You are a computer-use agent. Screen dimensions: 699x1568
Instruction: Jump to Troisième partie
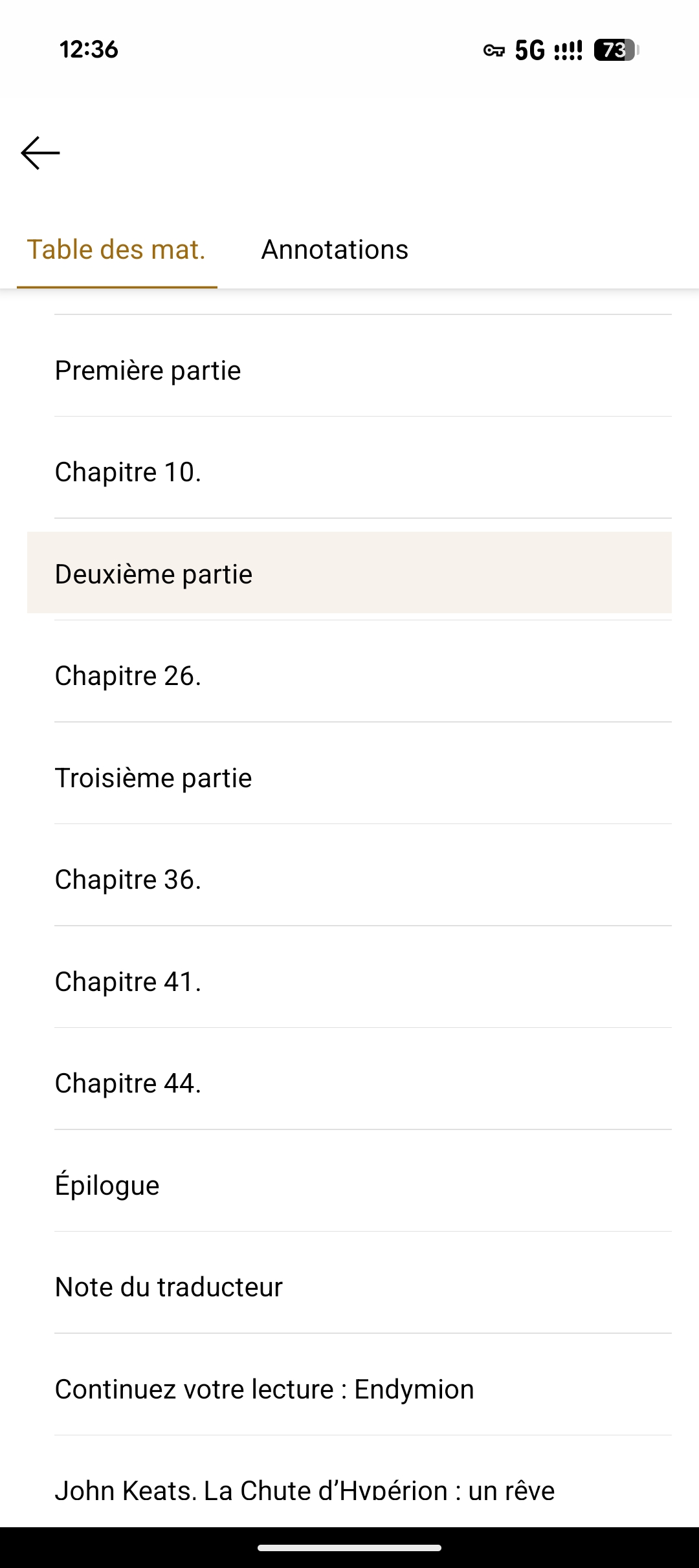(x=153, y=778)
